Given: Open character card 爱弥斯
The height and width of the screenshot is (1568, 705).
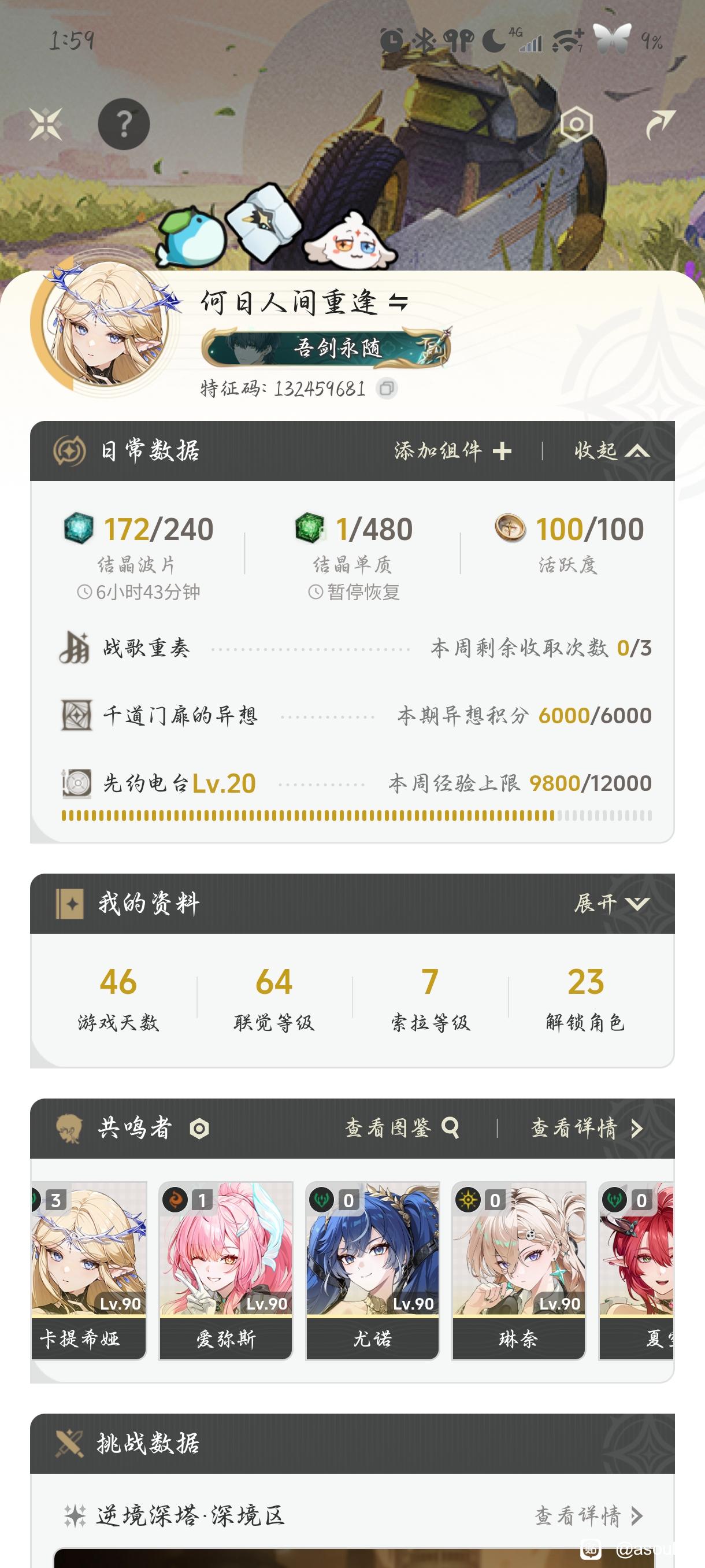Looking at the screenshot, I should click(226, 1270).
